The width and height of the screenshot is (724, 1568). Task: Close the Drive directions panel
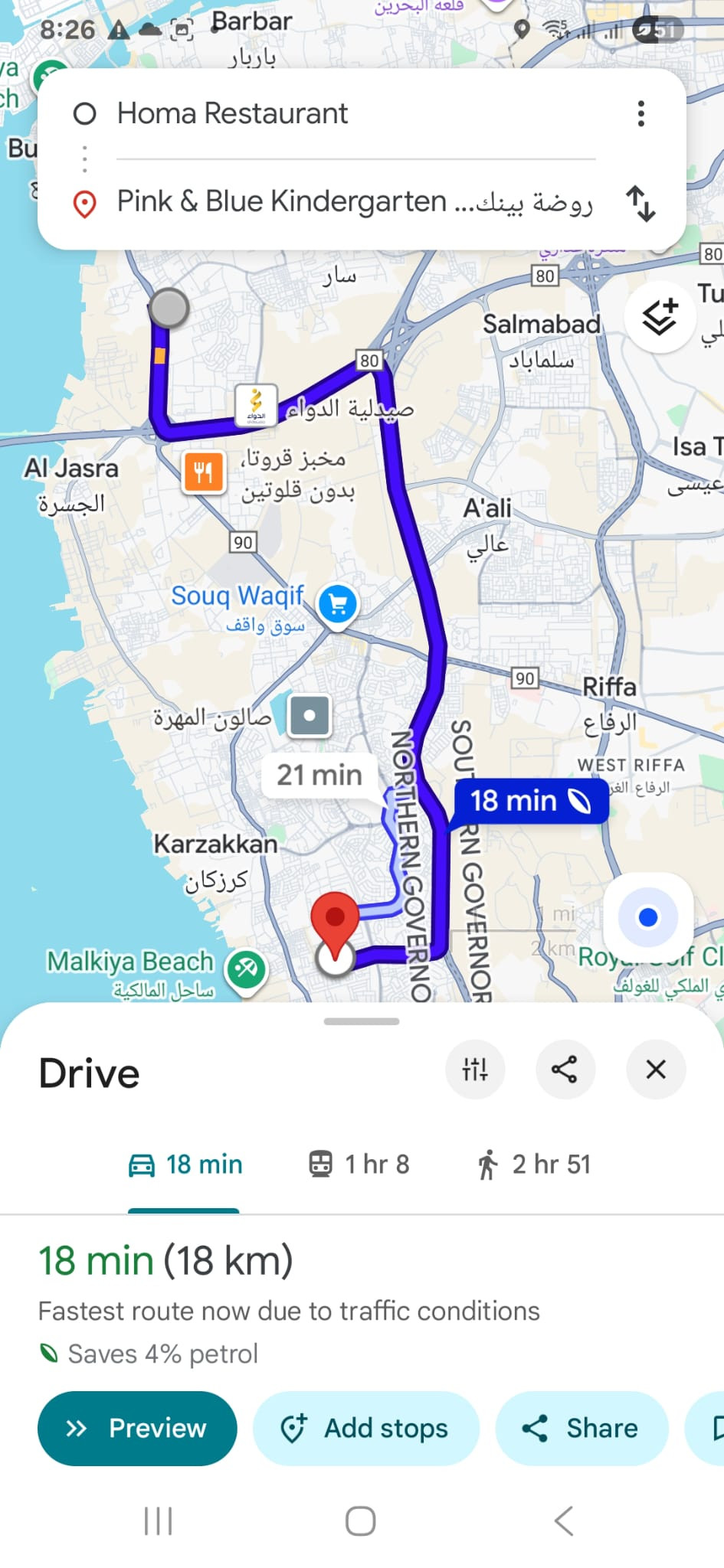656,1070
